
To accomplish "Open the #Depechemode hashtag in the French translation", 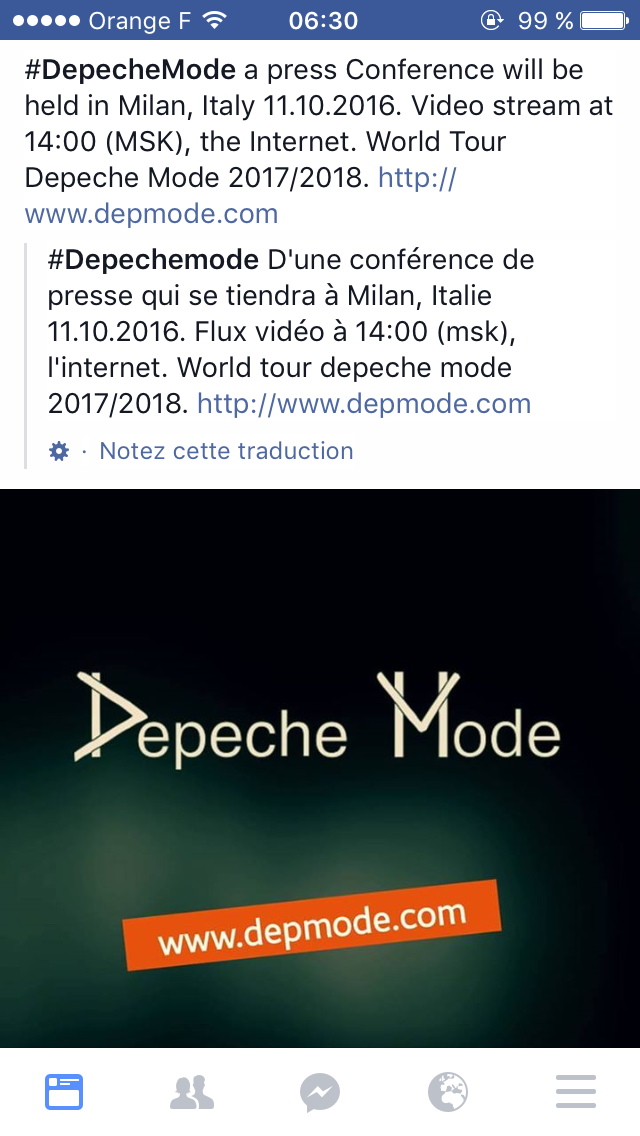I will point(153,260).
